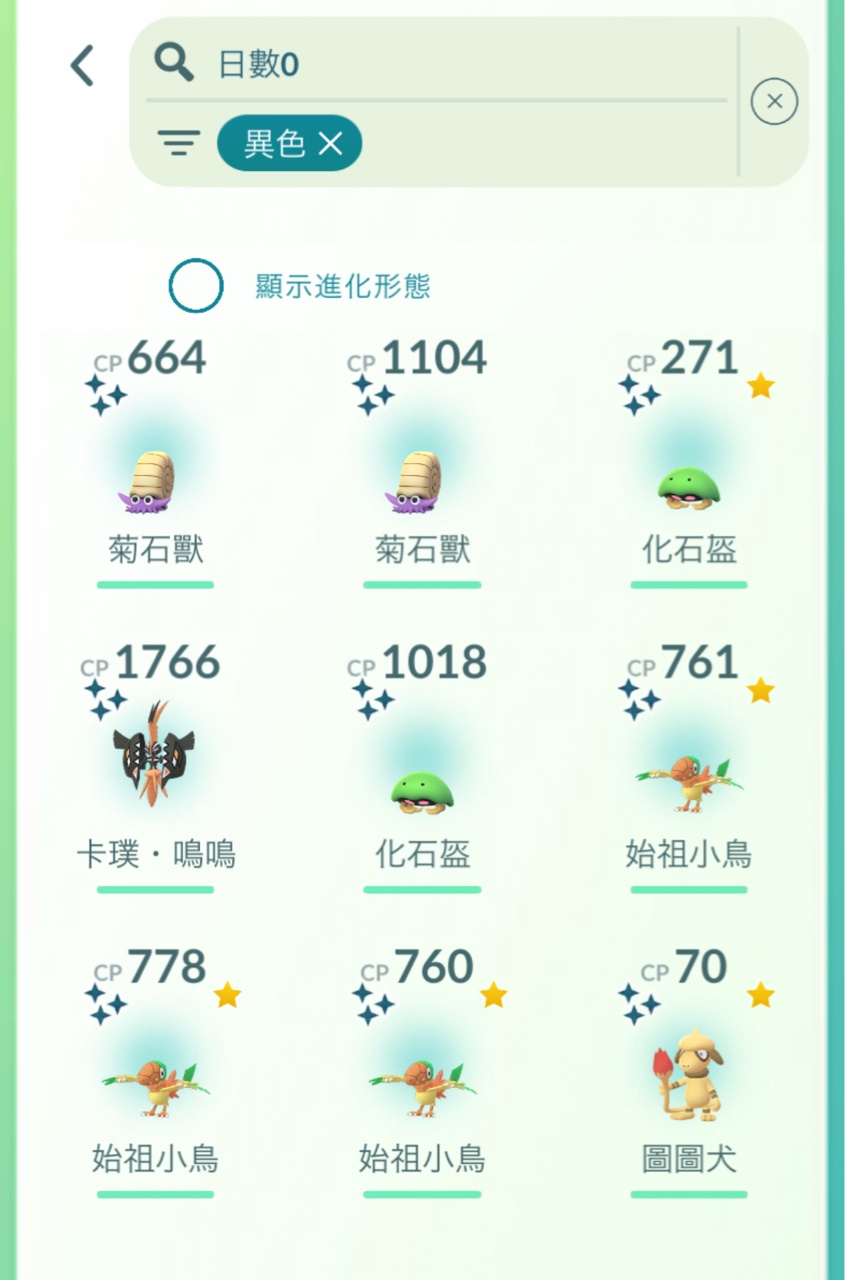Open the 菊石獸 with CP 664
Viewport: 845px width, 1280px height.
155,482
